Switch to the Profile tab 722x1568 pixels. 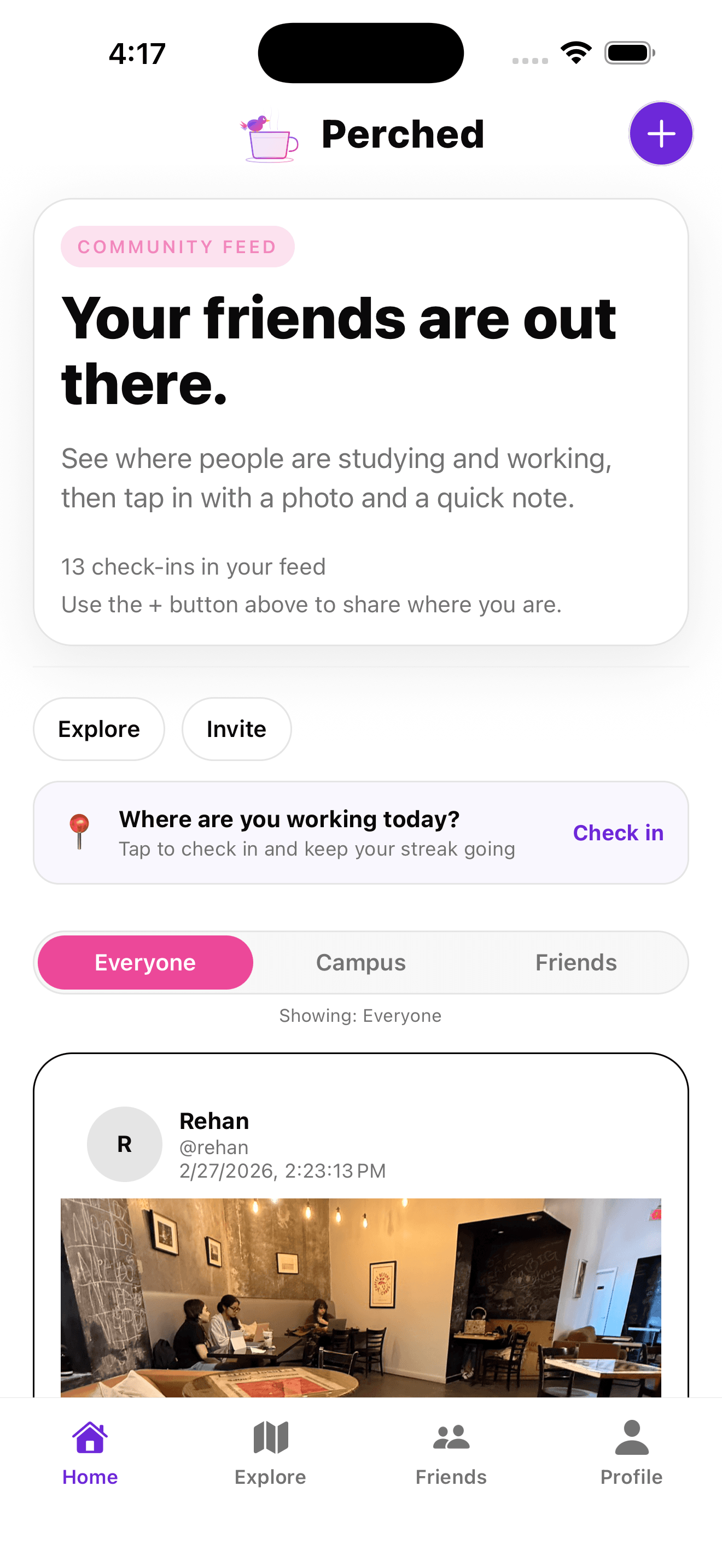(631, 1477)
